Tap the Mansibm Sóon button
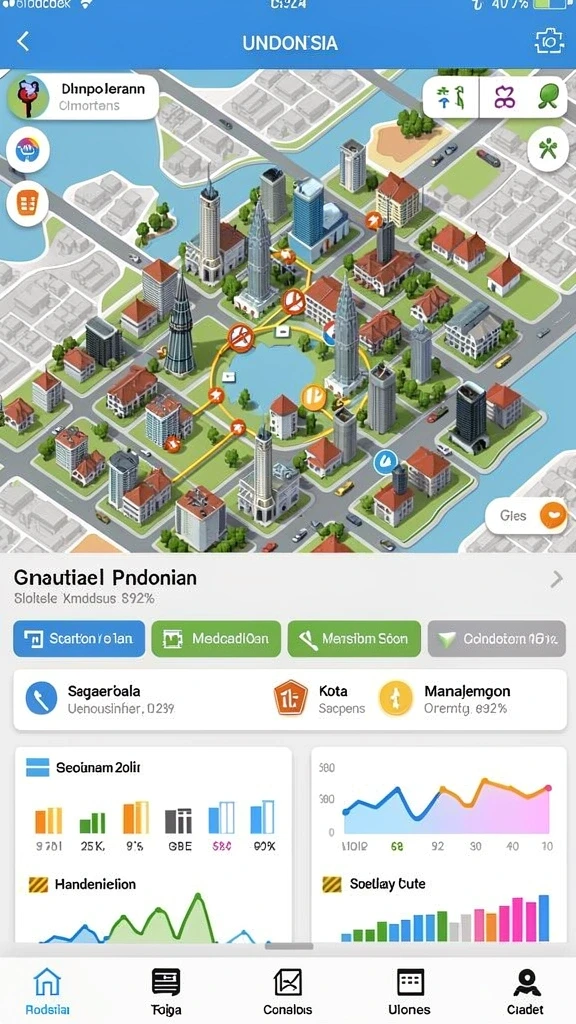Viewport: 576px width, 1024px height. [354, 638]
